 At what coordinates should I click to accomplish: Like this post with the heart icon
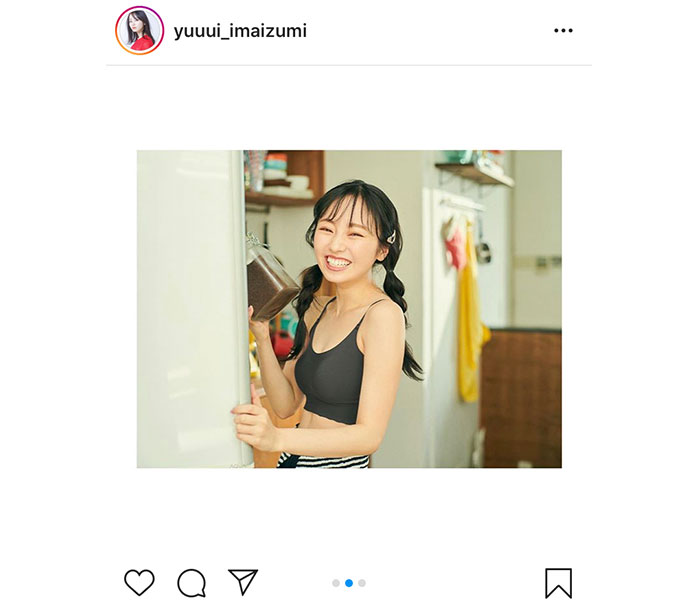tap(139, 582)
